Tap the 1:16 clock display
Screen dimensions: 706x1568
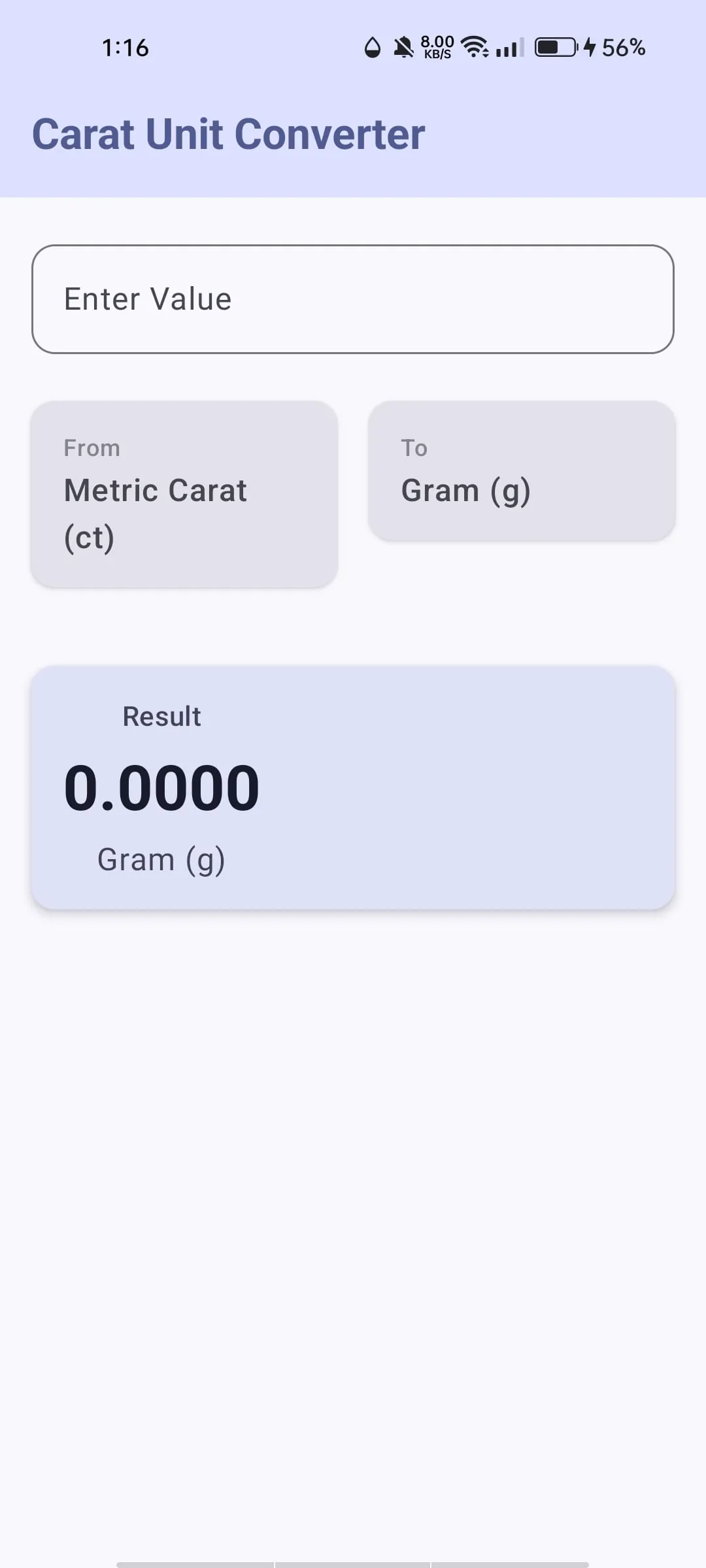126,47
